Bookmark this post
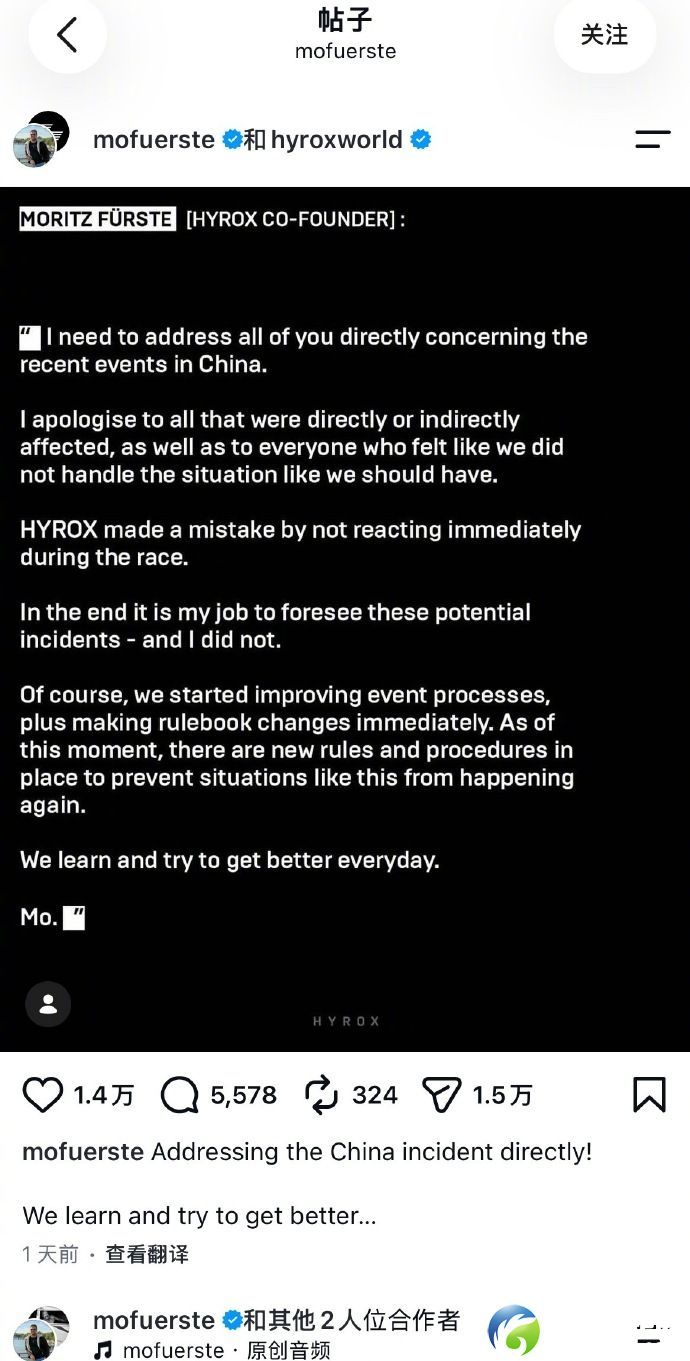 pos(650,1095)
